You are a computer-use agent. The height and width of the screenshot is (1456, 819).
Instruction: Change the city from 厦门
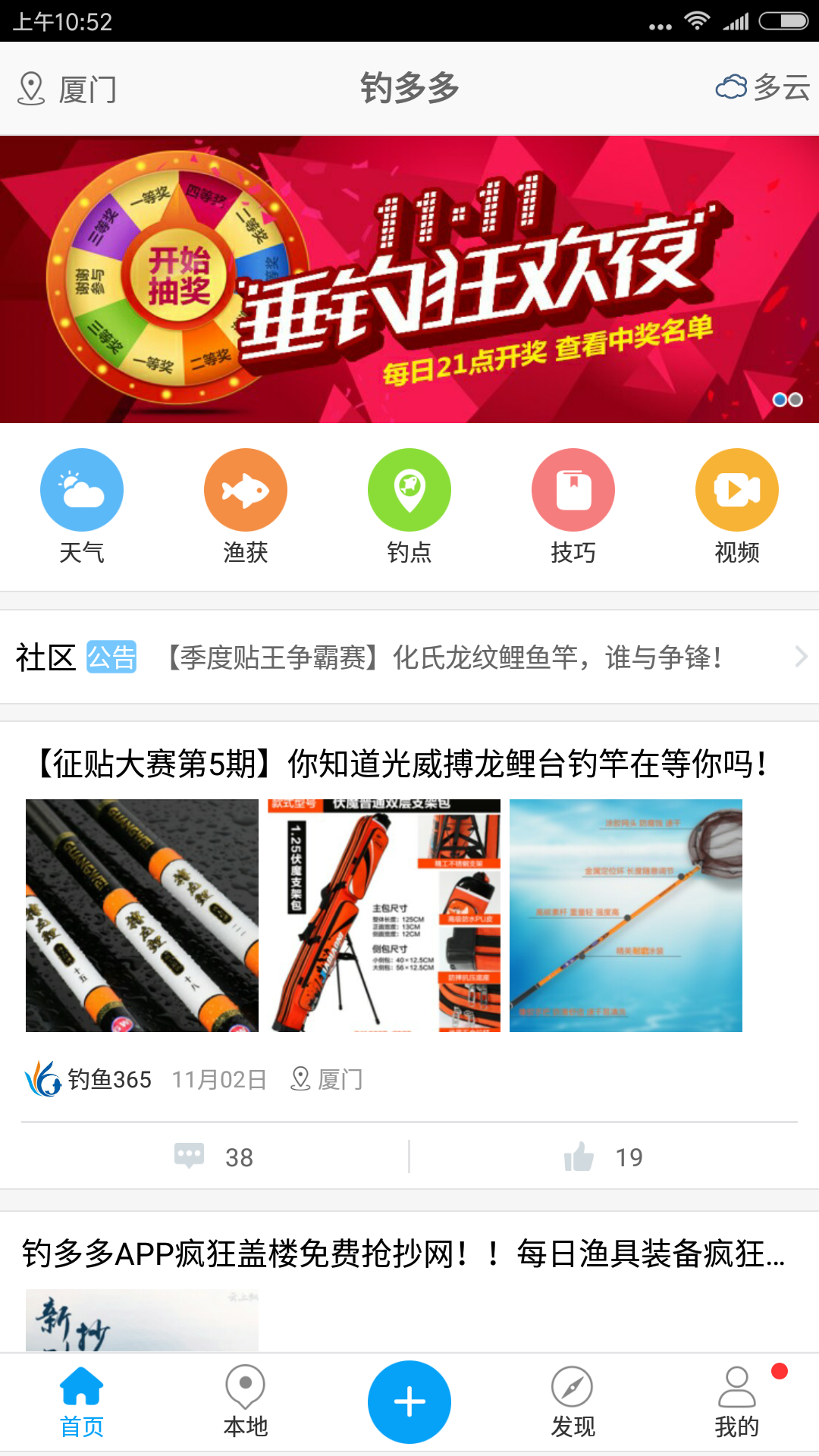coord(67,89)
